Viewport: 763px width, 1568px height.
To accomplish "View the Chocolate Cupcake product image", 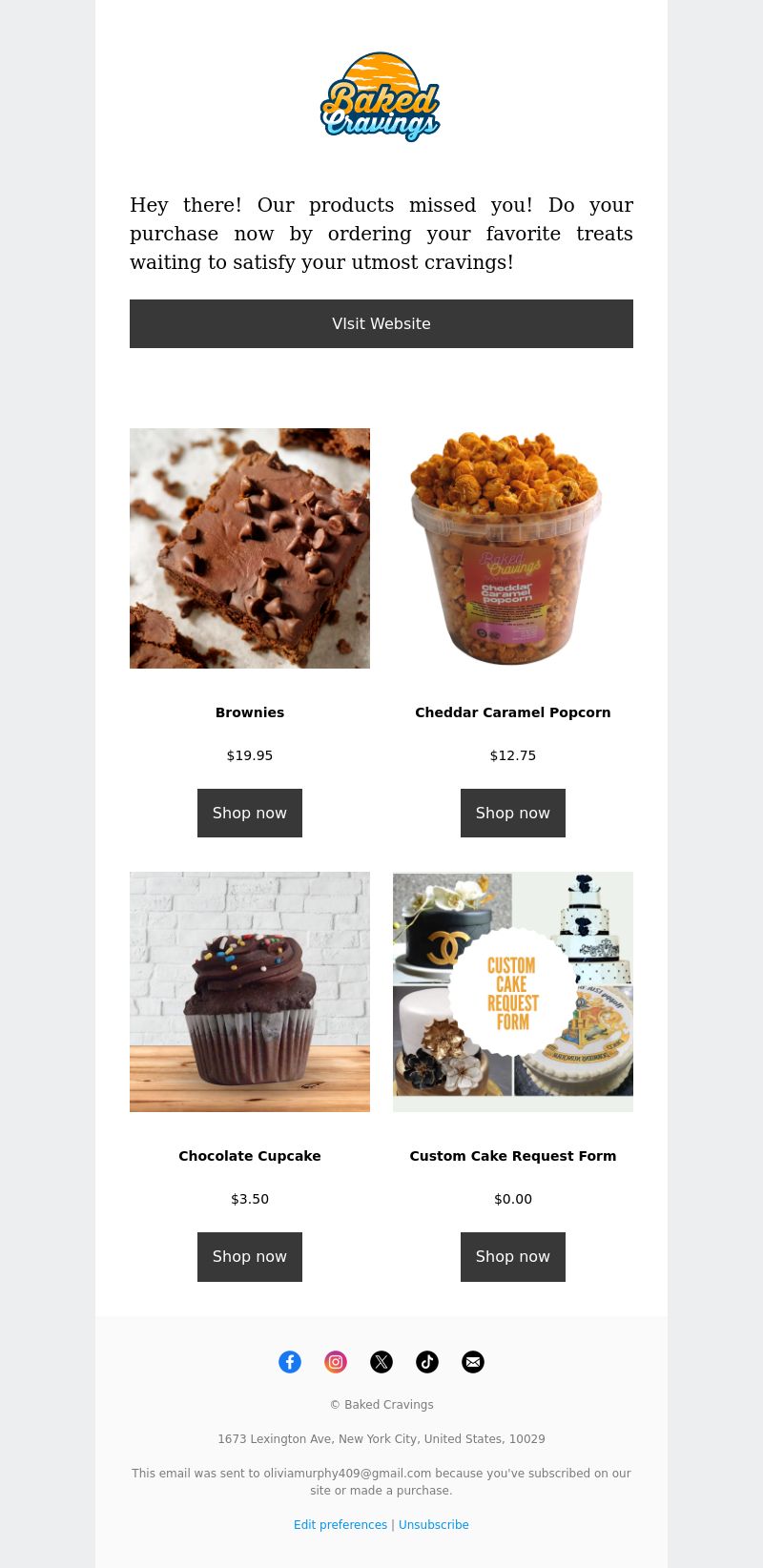I will tap(250, 992).
